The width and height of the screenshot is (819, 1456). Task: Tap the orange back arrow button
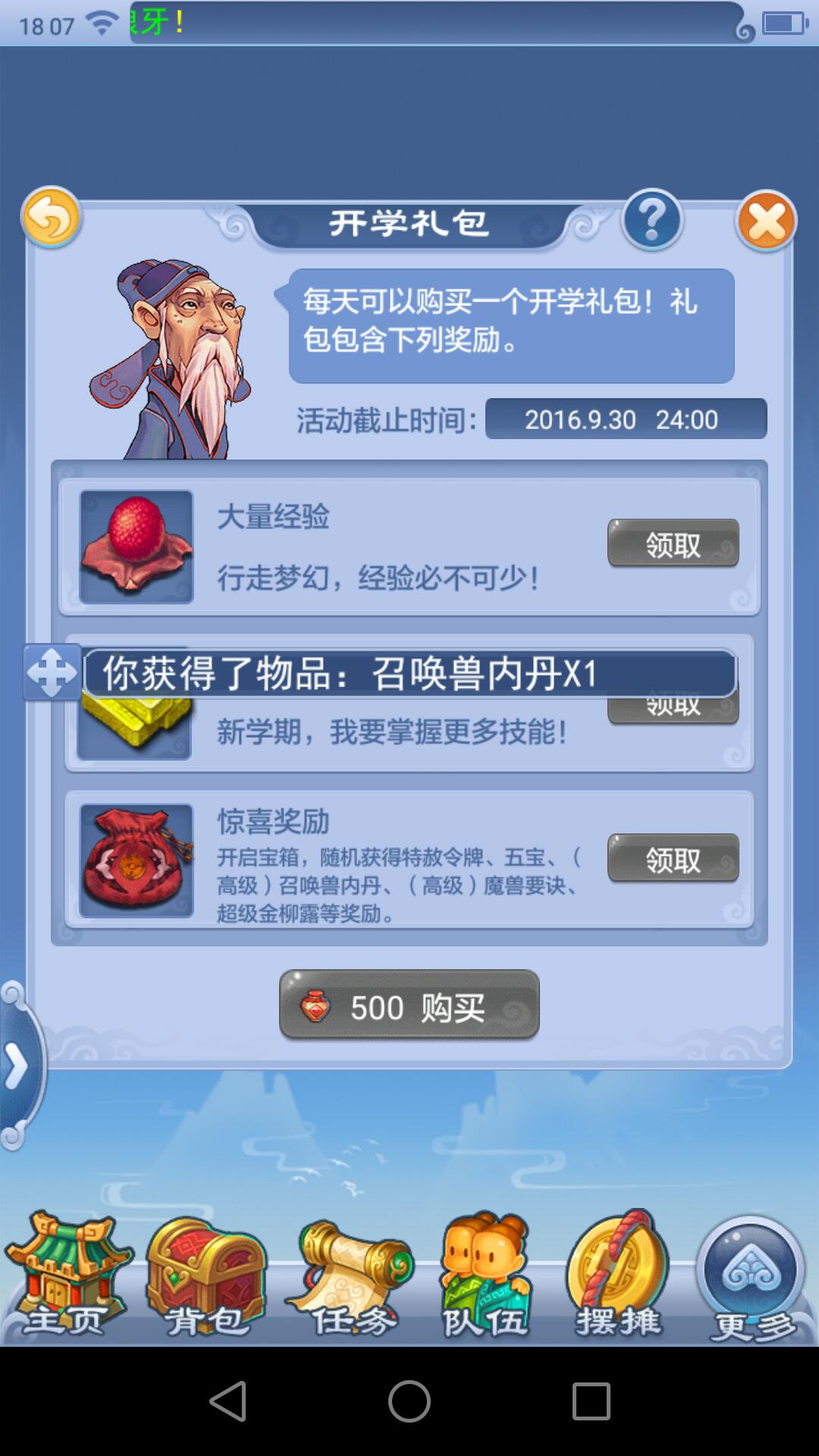point(52,218)
